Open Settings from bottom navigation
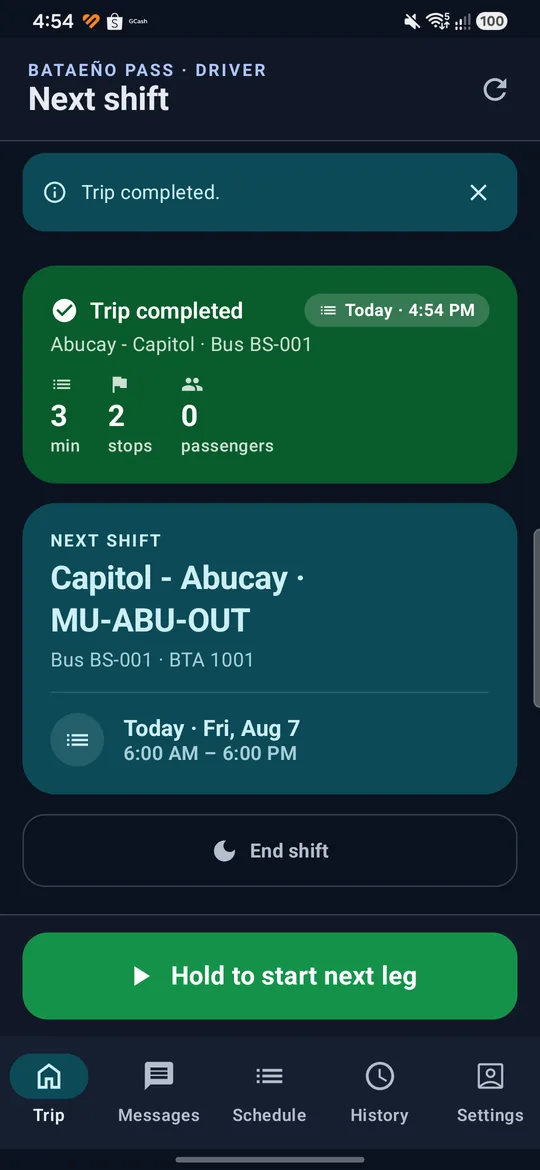This screenshot has height=1170, width=540. click(x=490, y=1092)
